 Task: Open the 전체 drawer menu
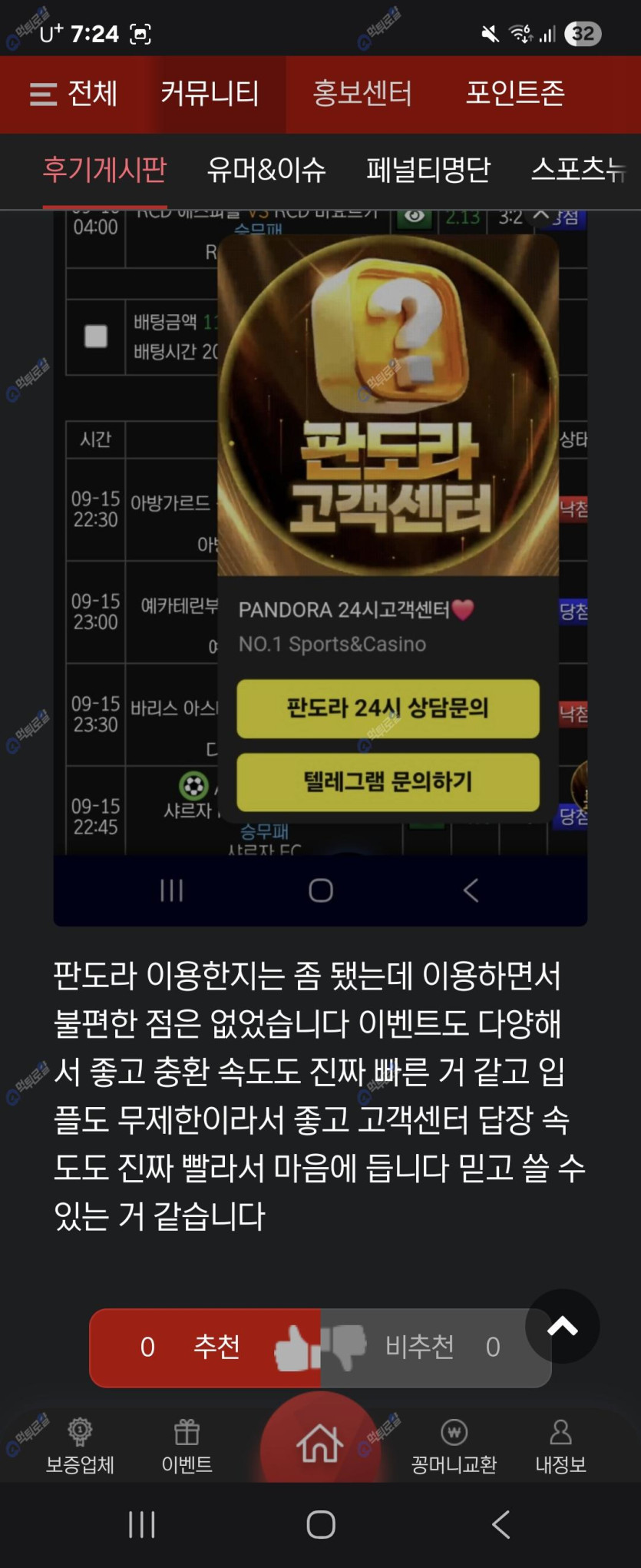click(x=73, y=94)
